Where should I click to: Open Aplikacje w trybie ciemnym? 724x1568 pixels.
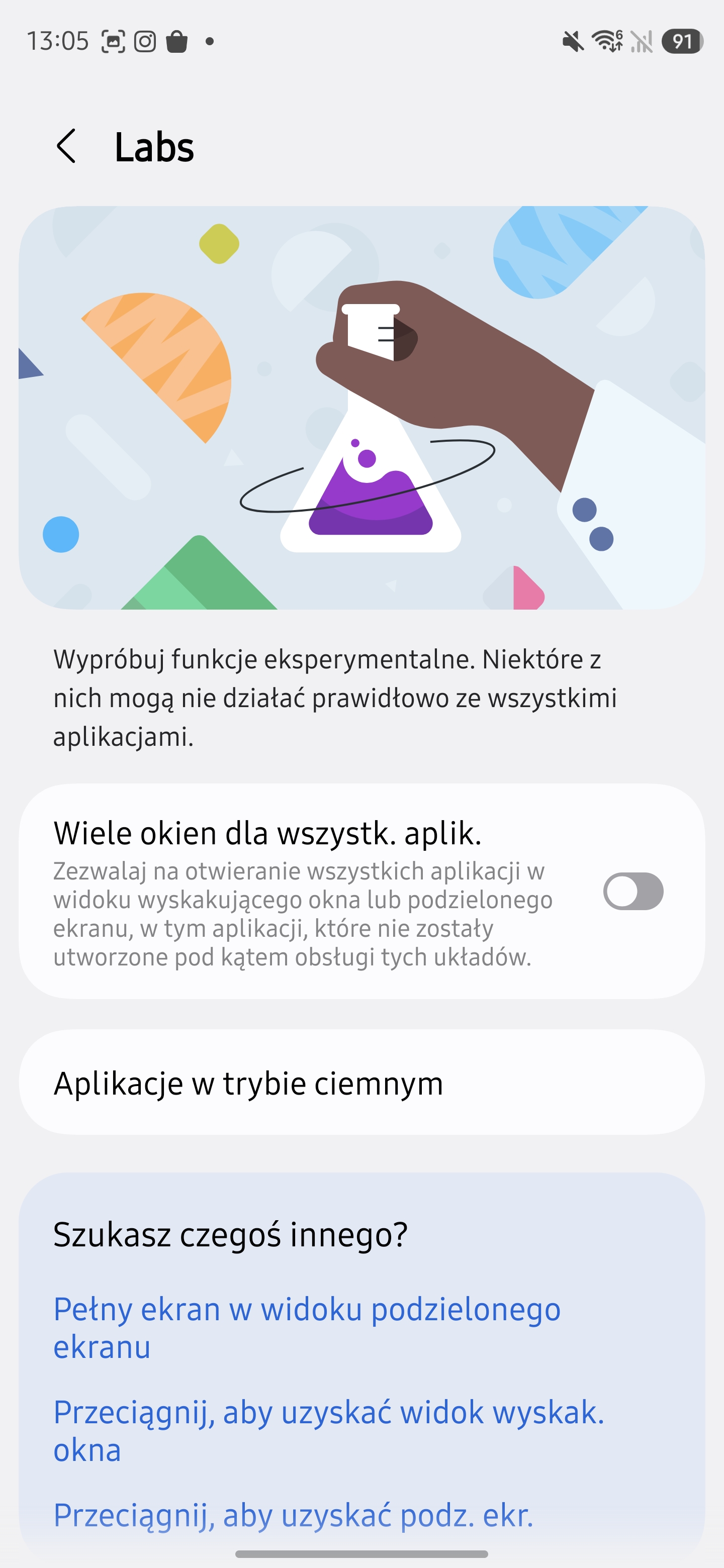pyautogui.click(x=361, y=1083)
